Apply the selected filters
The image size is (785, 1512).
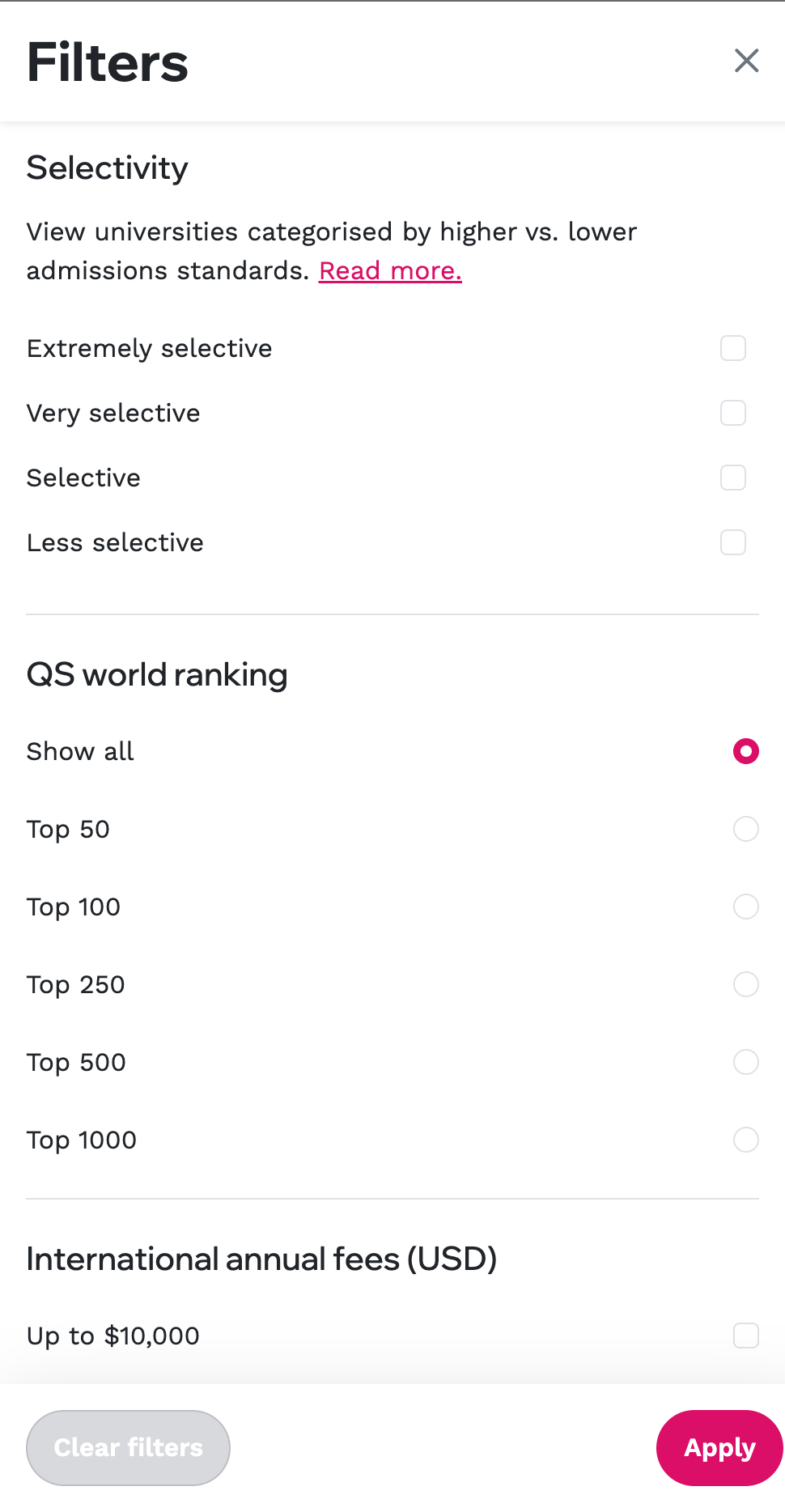tap(719, 1448)
